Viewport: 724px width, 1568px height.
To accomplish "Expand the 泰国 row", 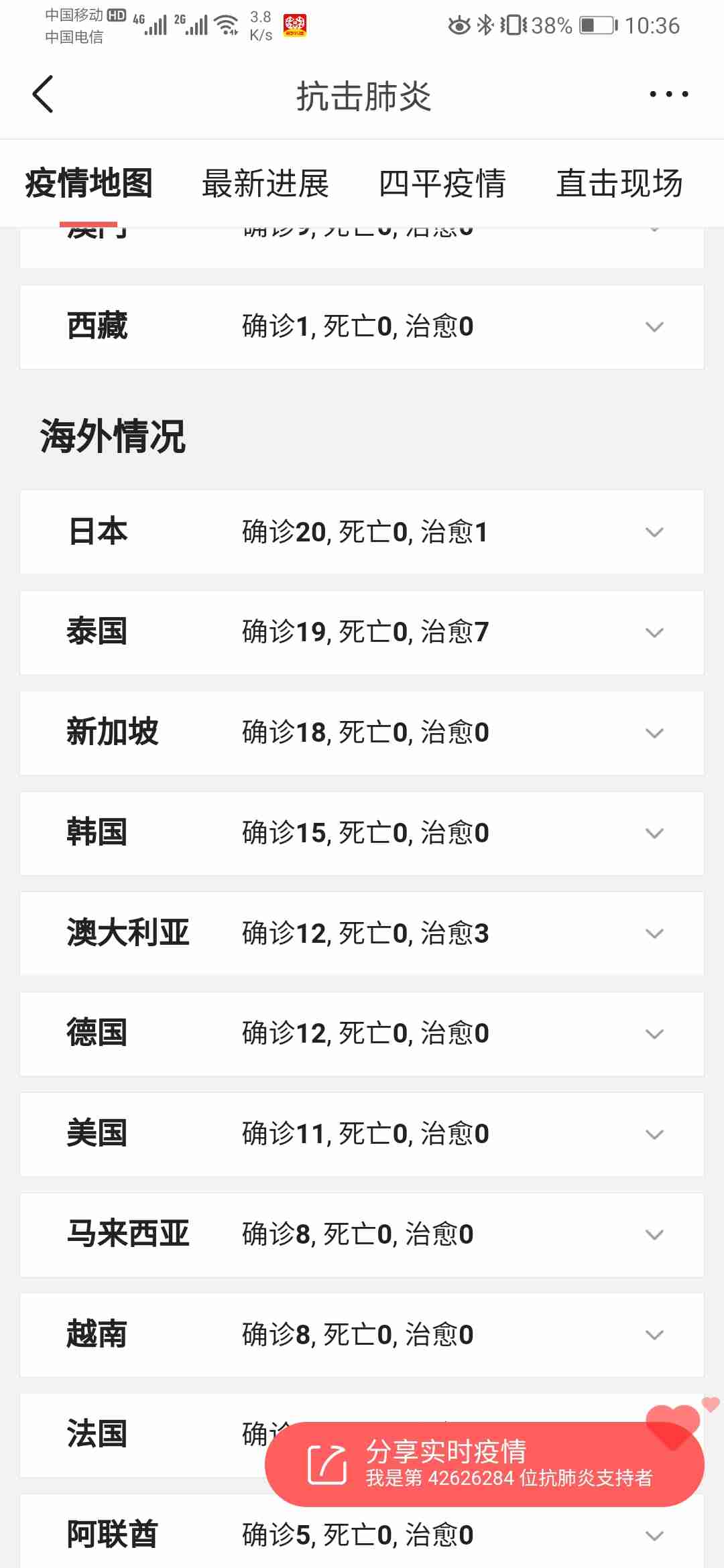I will click(654, 633).
